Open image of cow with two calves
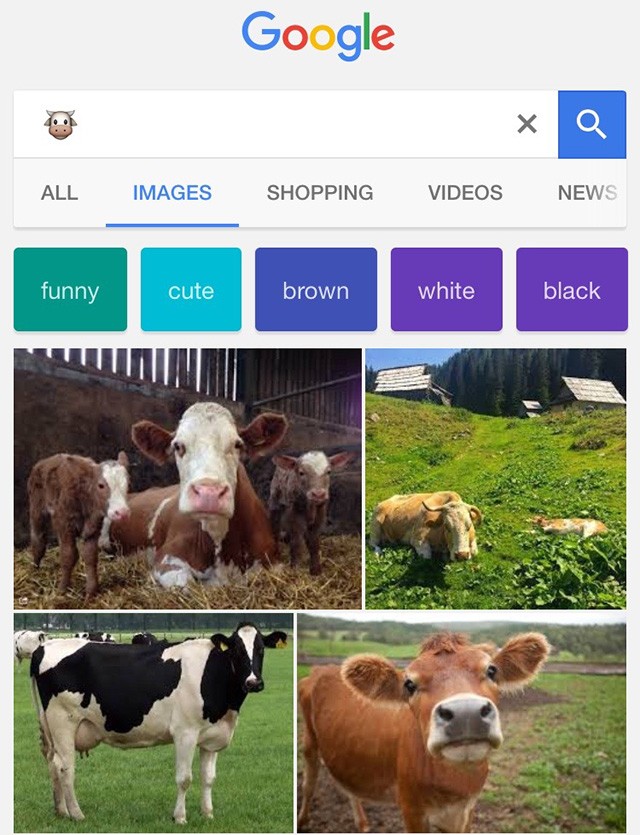640x835 pixels. coord(188,478)
